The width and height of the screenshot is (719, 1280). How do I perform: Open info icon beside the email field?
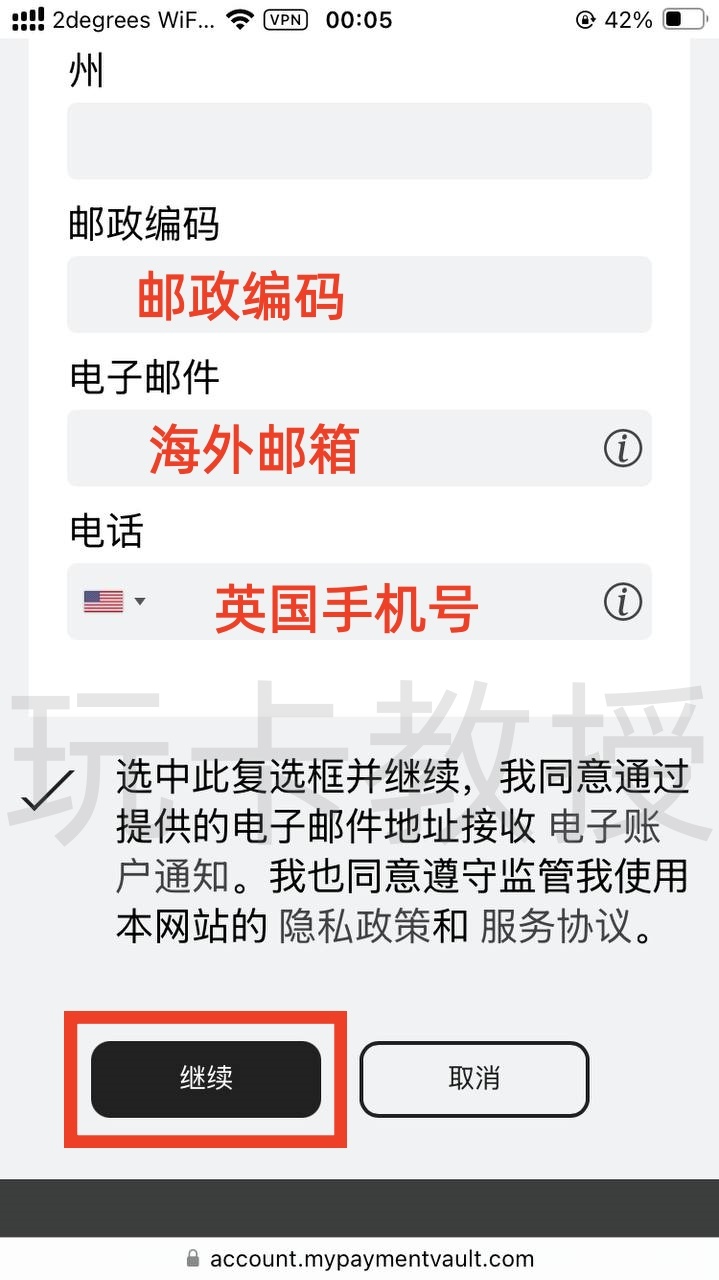tap(622, 449)
